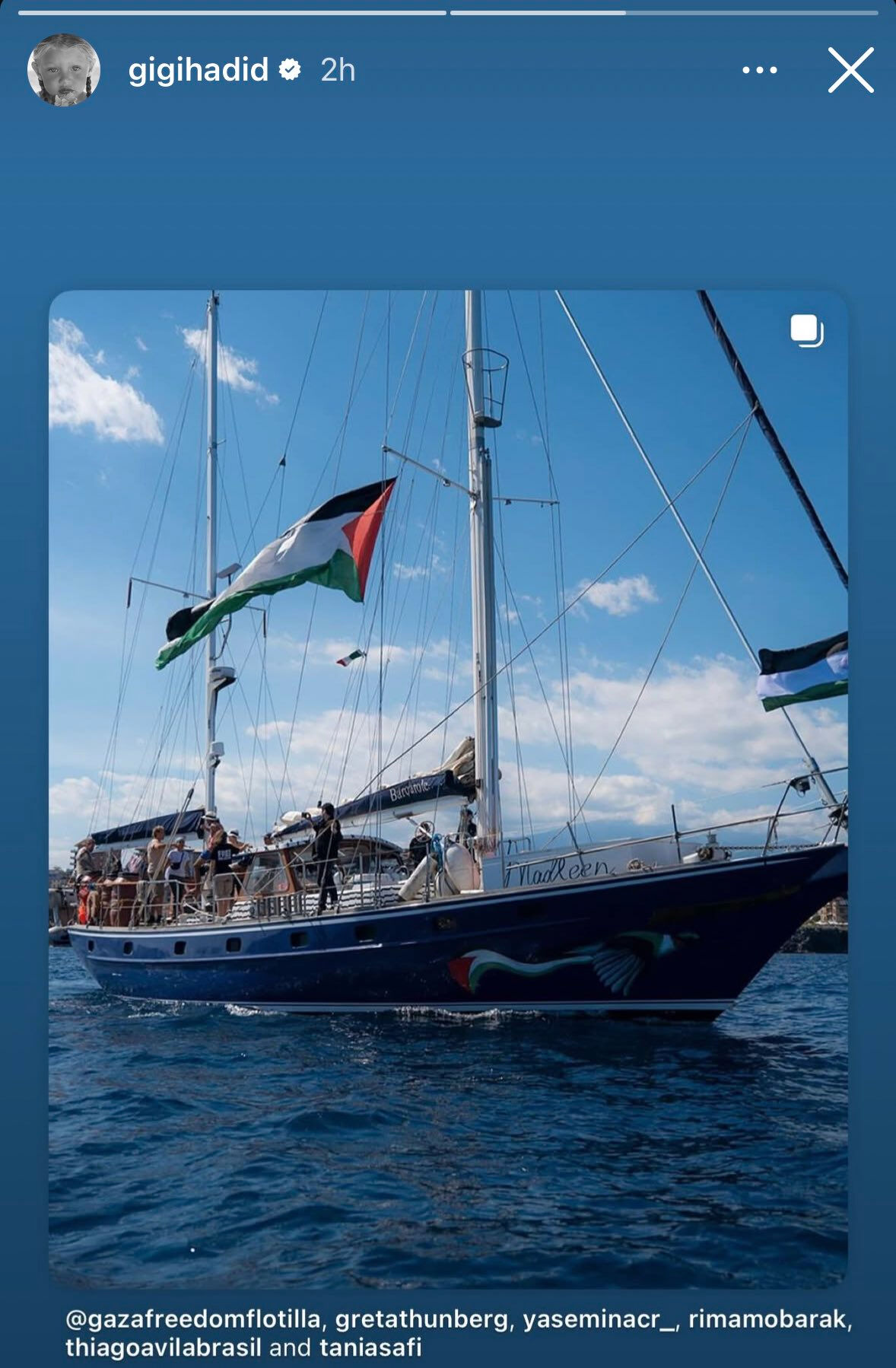The height and width of the screenshot is (1368, 896).
Task: Open gigihadid's profile picture
Action: [64, 70]
